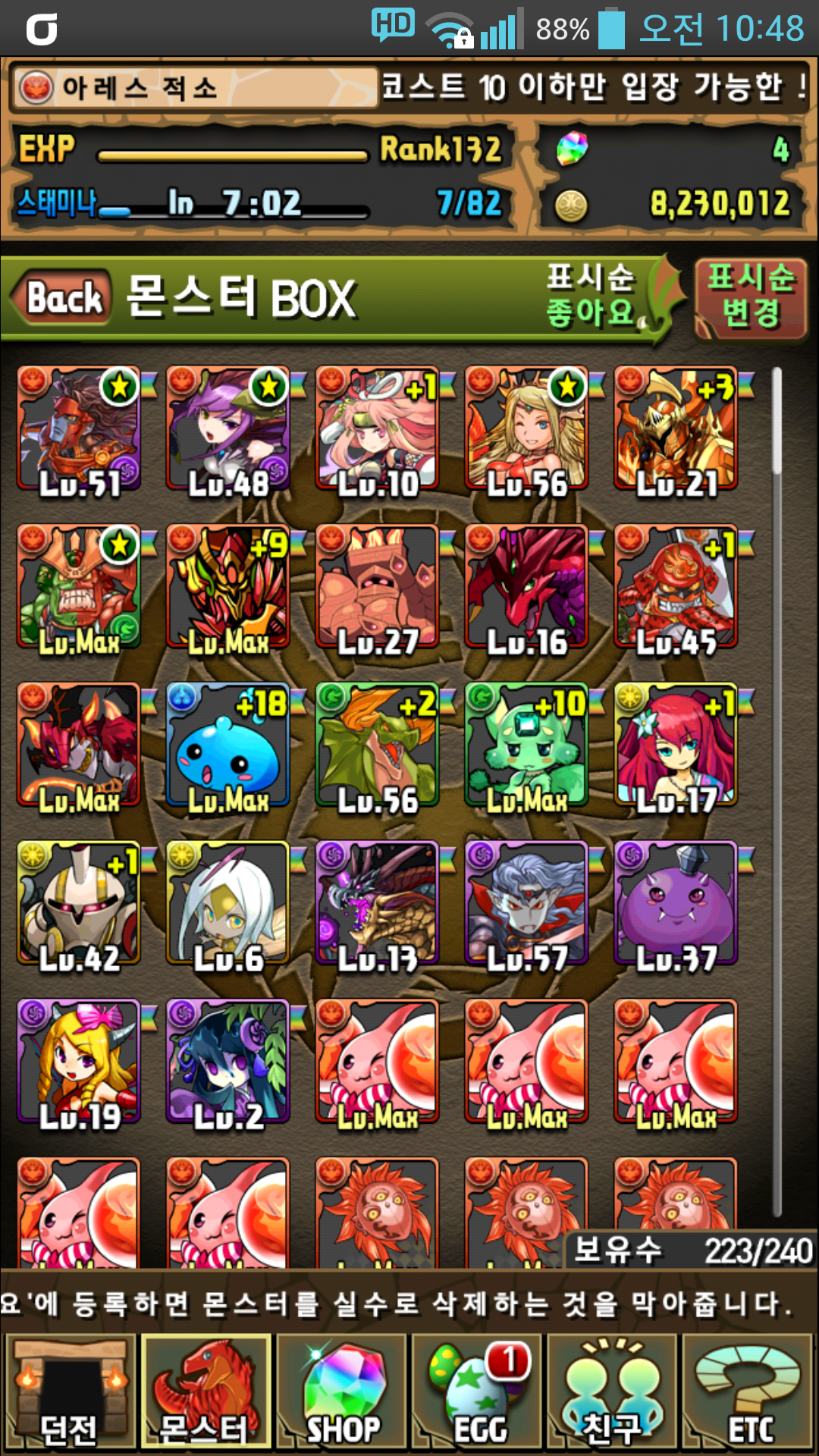Select the purple Lv.37 slime monster
Viewport: 819px width, 1456px height.
coord(676,902)
